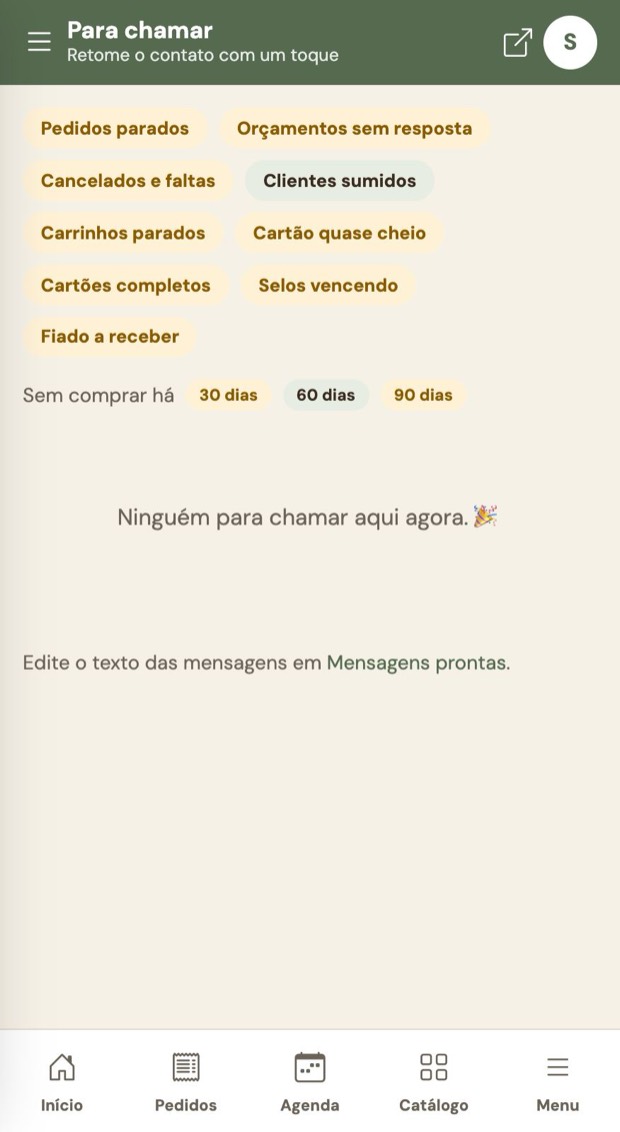This screenshot has height=1132, width=620.
Task: Choose the Cartão quase cheio chip
Action: click(339, 233)
